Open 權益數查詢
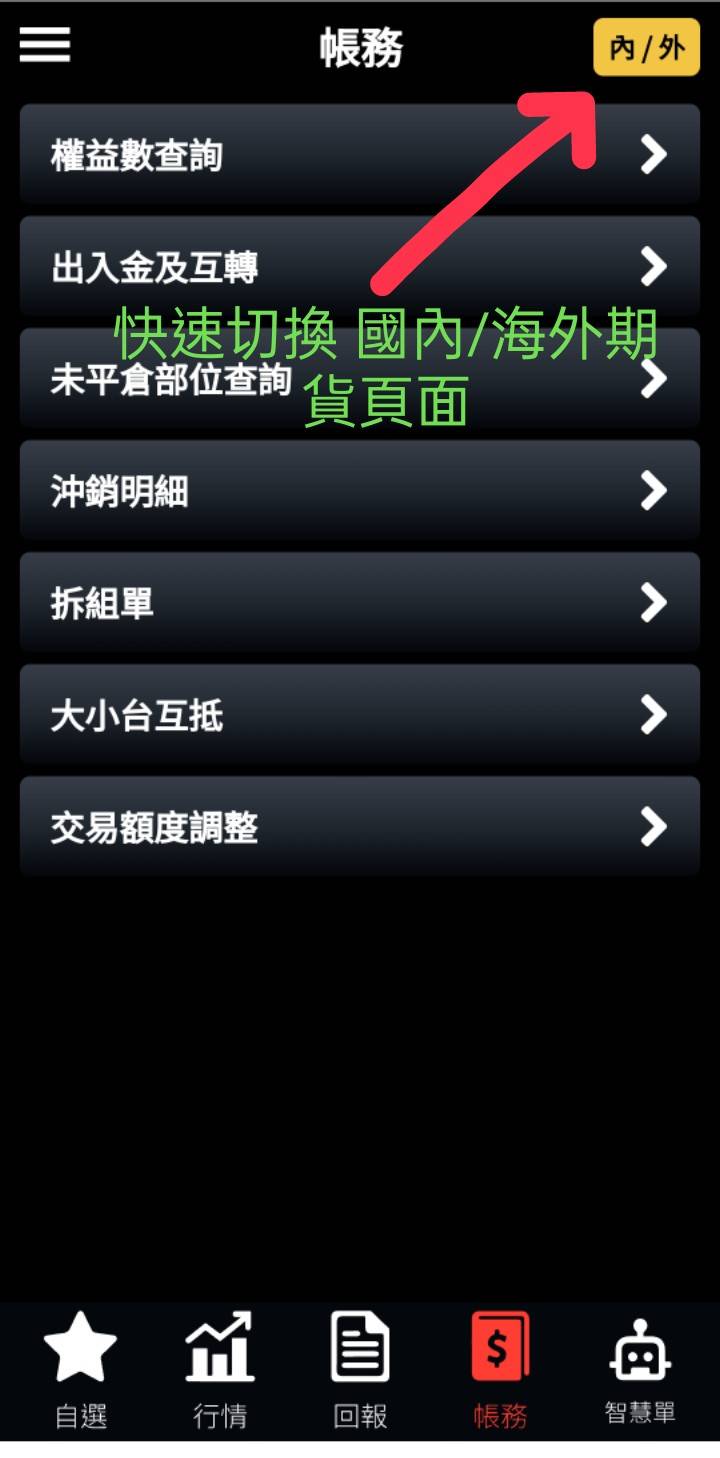 359,156
